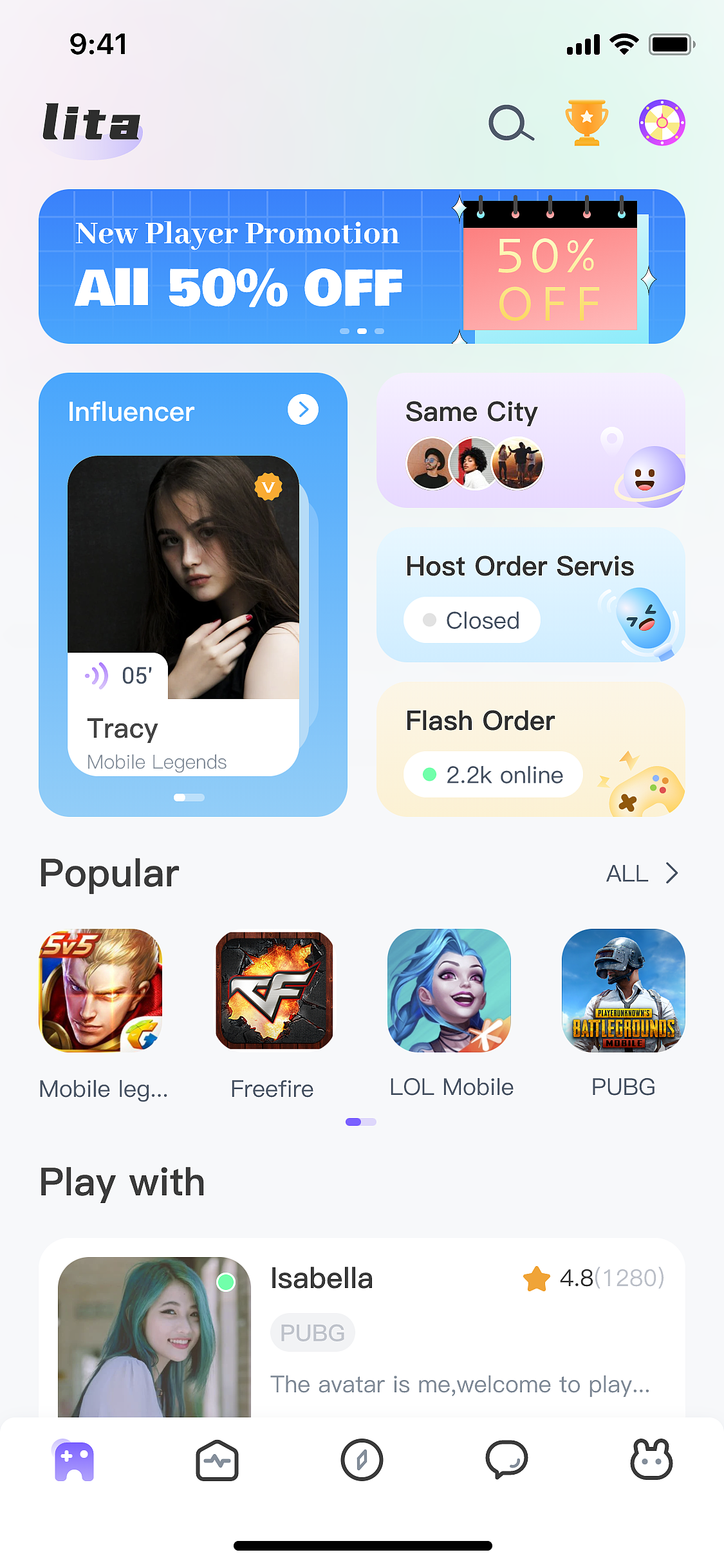Image resolution: width=724 pixels, height=1568 pixels.
Task: Switch to the bunny profile tab
Action: tap(651, 1461)
